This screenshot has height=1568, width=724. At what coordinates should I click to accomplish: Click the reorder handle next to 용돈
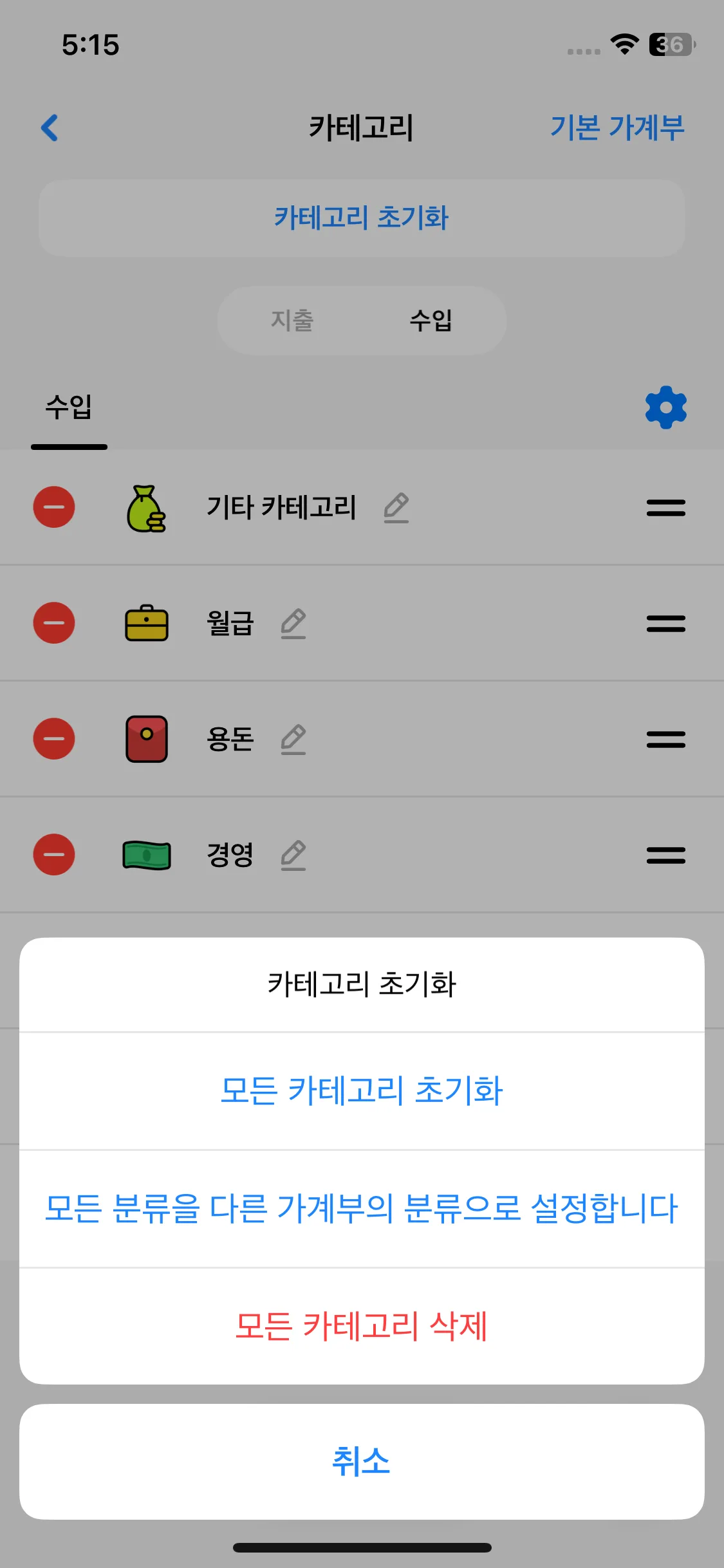[x=665, y=739]
